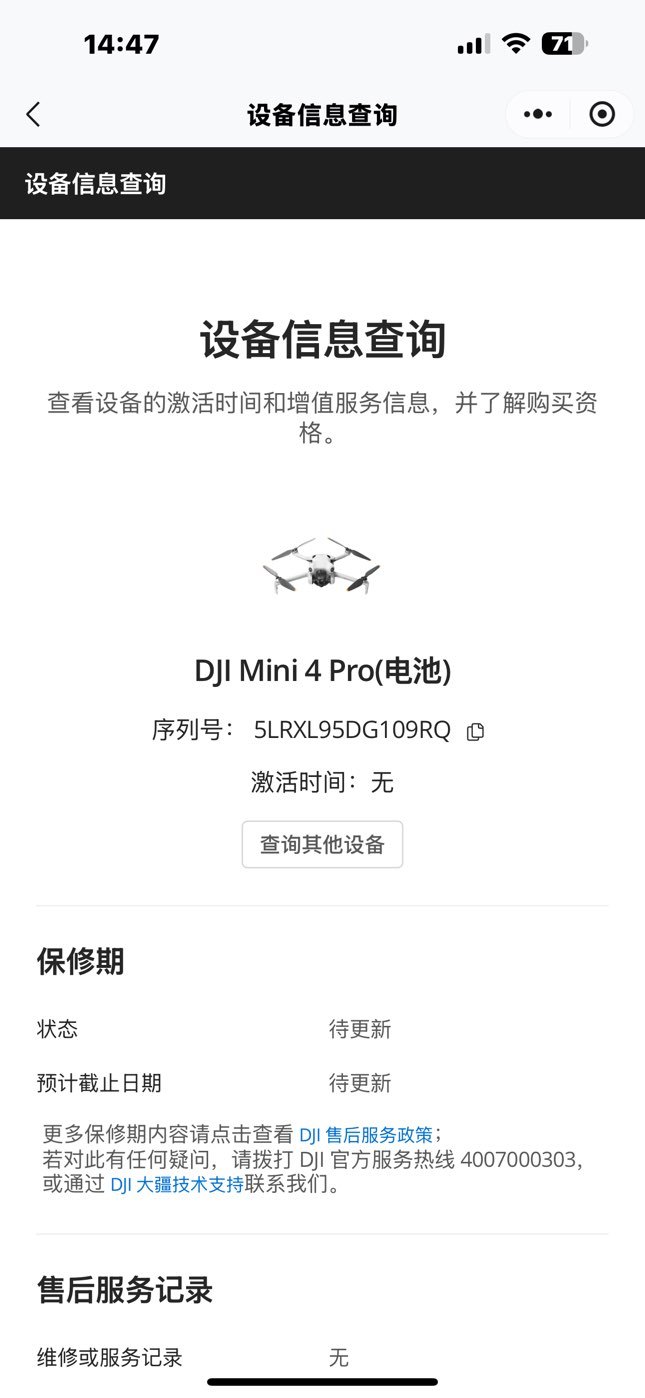
Task: Open the mini program three-dot menu
Action: (538, 114)
